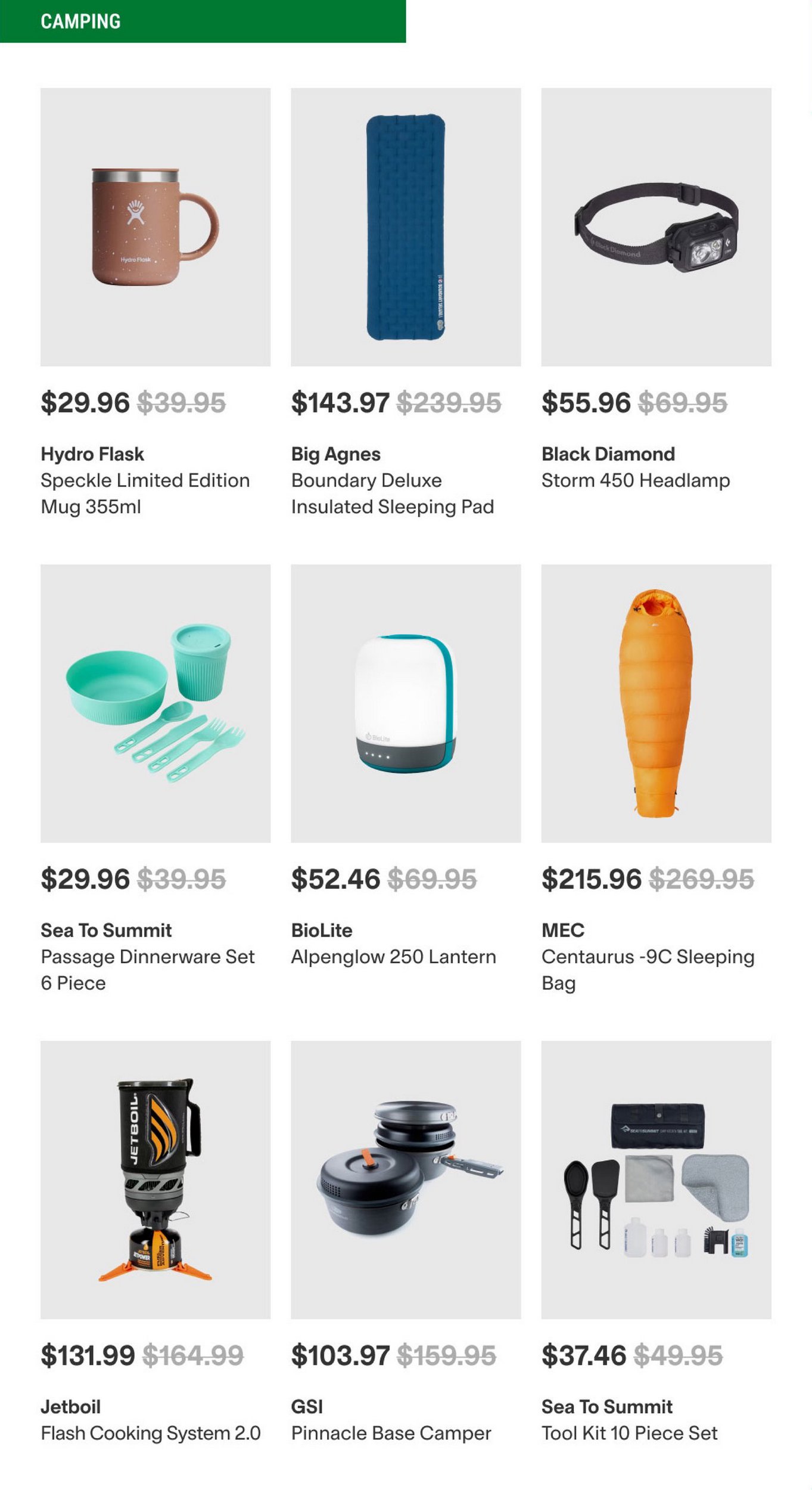
Task: Open the GSI Pinnacle Base Camper cookset
Action: [x=405, y=1179]
